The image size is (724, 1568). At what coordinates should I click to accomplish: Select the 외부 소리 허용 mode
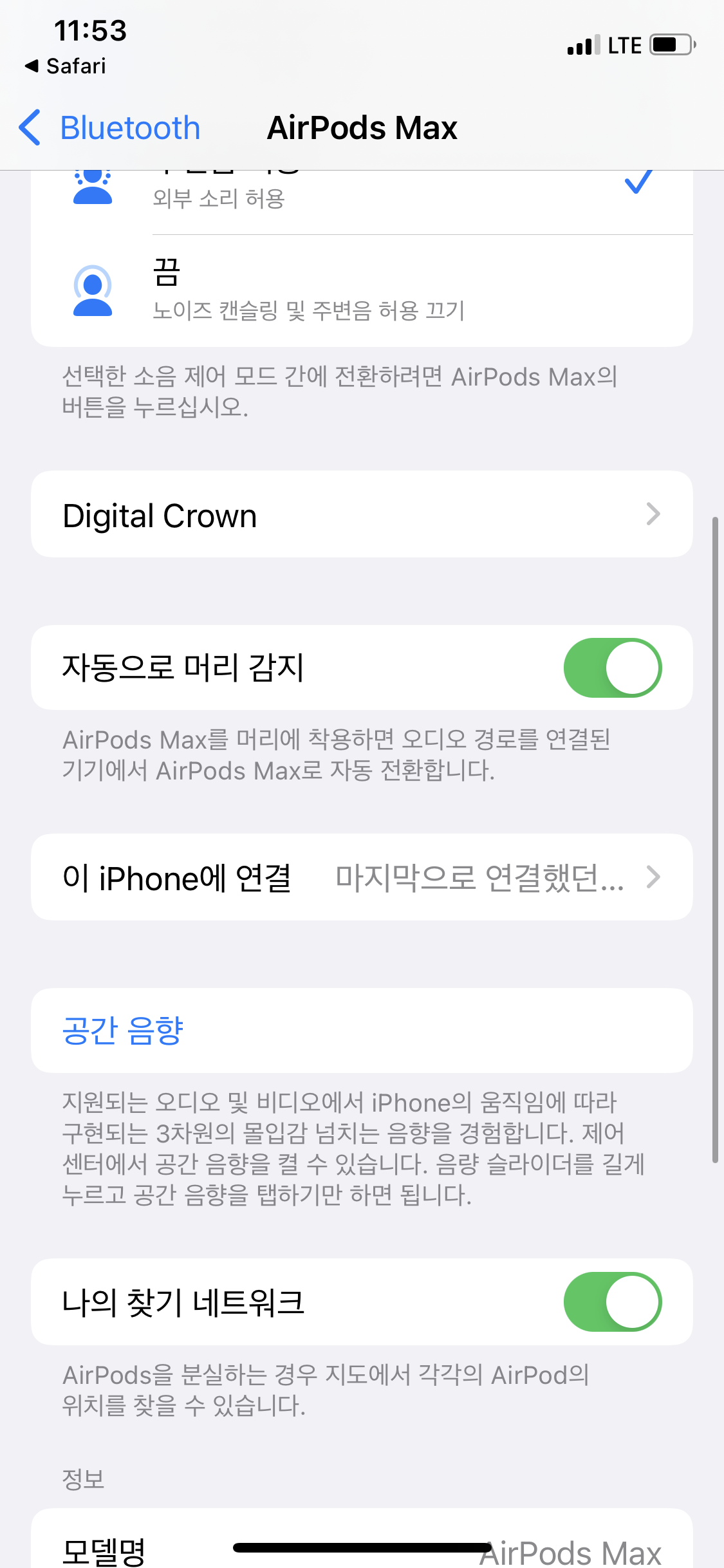coord(360,193)
